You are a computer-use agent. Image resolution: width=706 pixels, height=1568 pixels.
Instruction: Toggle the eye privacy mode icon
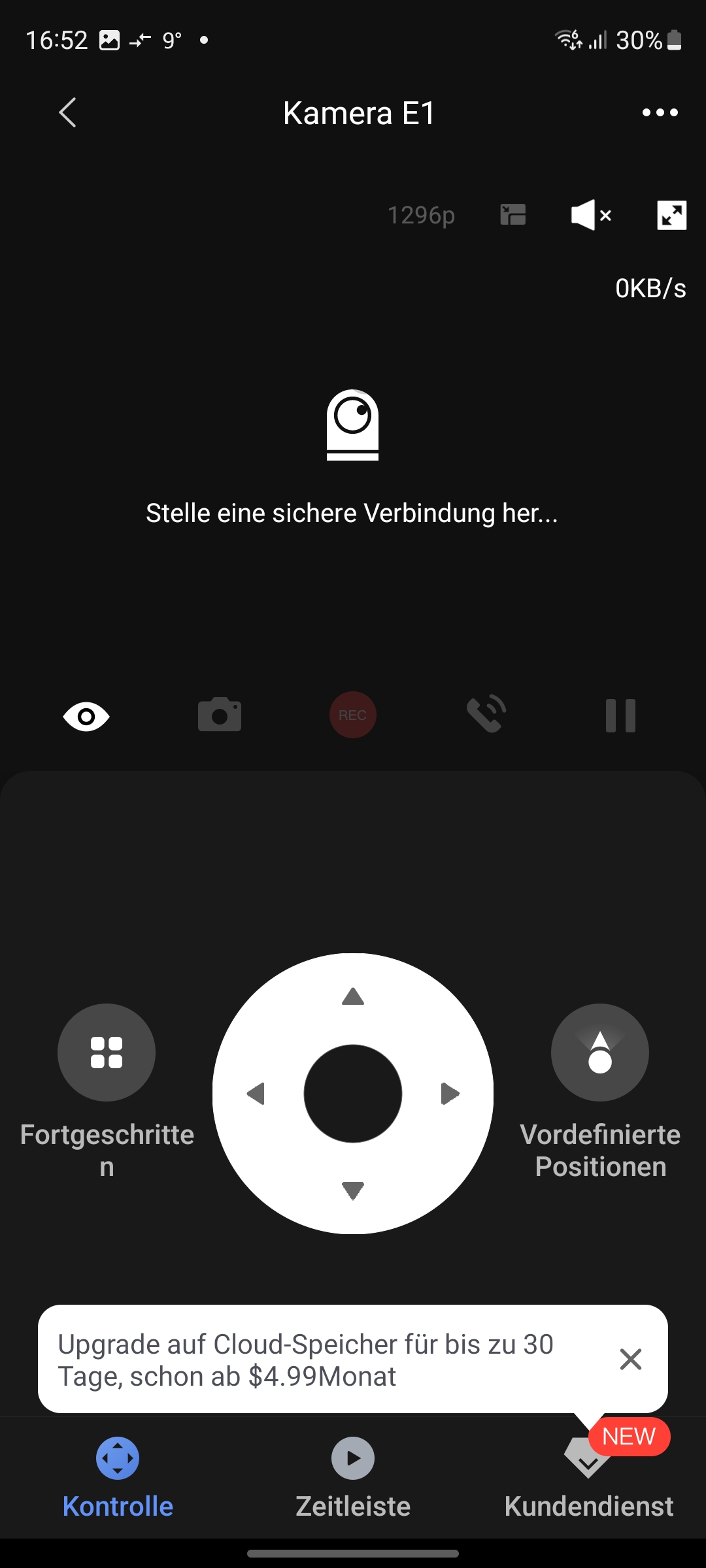[86, 716]
